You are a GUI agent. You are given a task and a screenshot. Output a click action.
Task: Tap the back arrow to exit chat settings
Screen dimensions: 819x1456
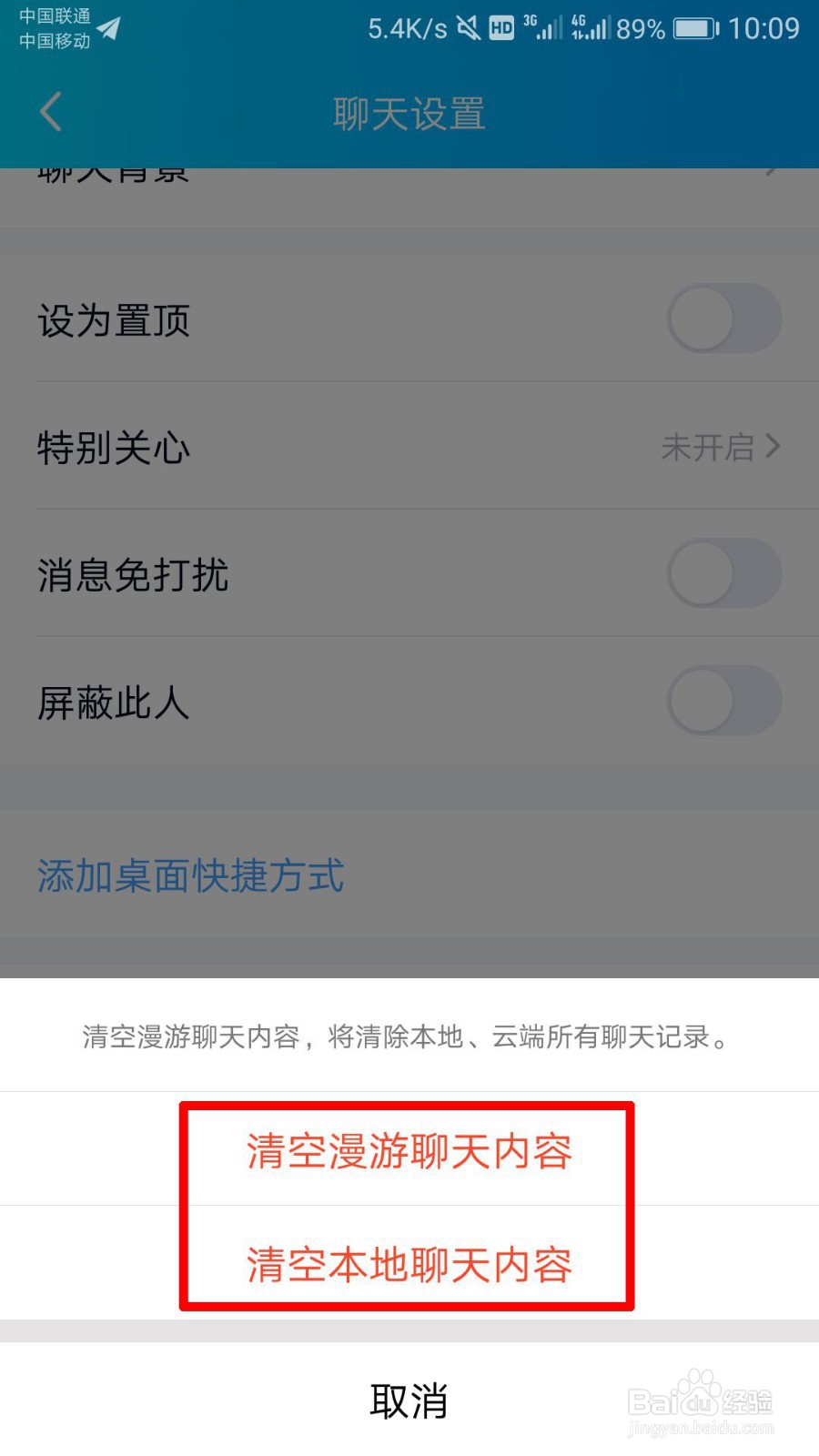pos(50,112)
